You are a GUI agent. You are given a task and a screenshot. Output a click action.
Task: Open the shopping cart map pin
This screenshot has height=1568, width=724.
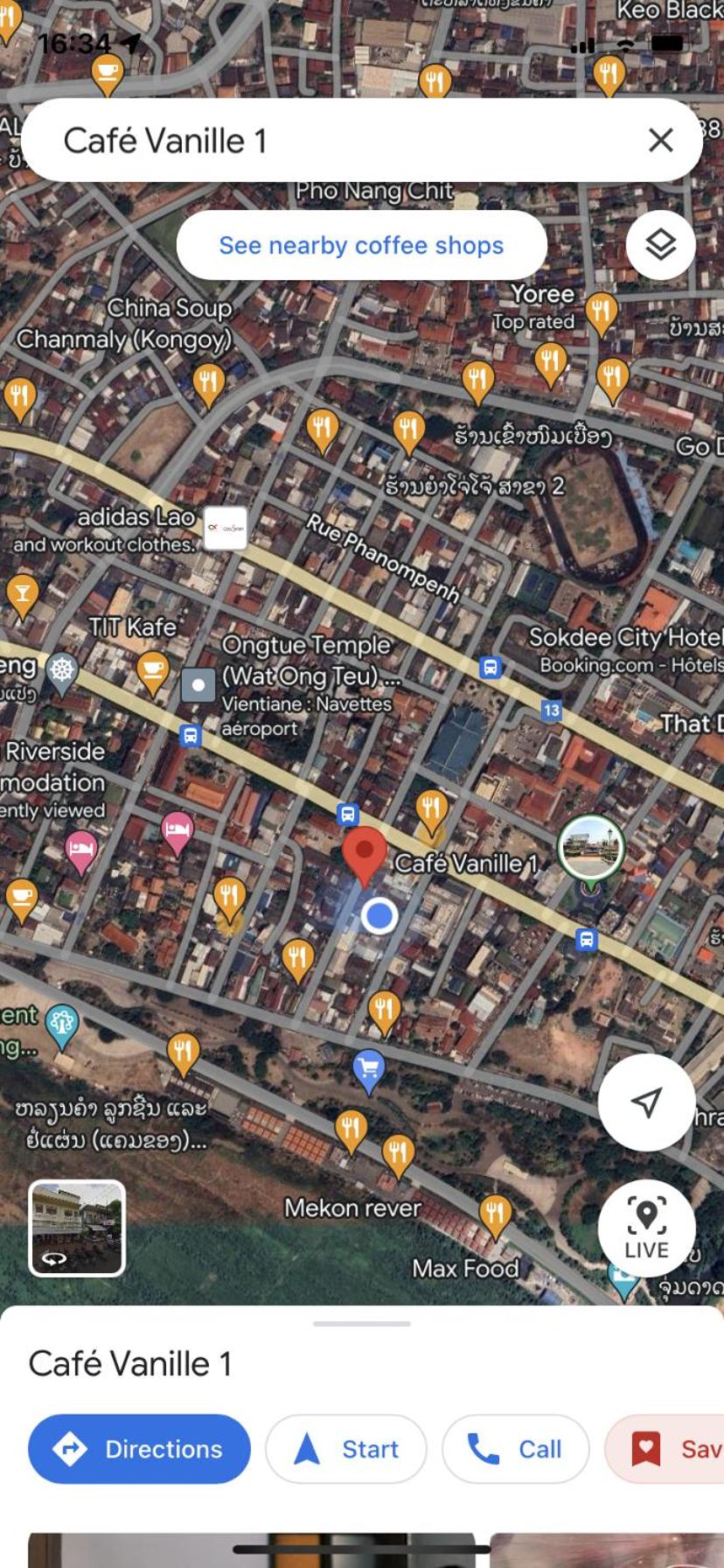[369, 1069]
